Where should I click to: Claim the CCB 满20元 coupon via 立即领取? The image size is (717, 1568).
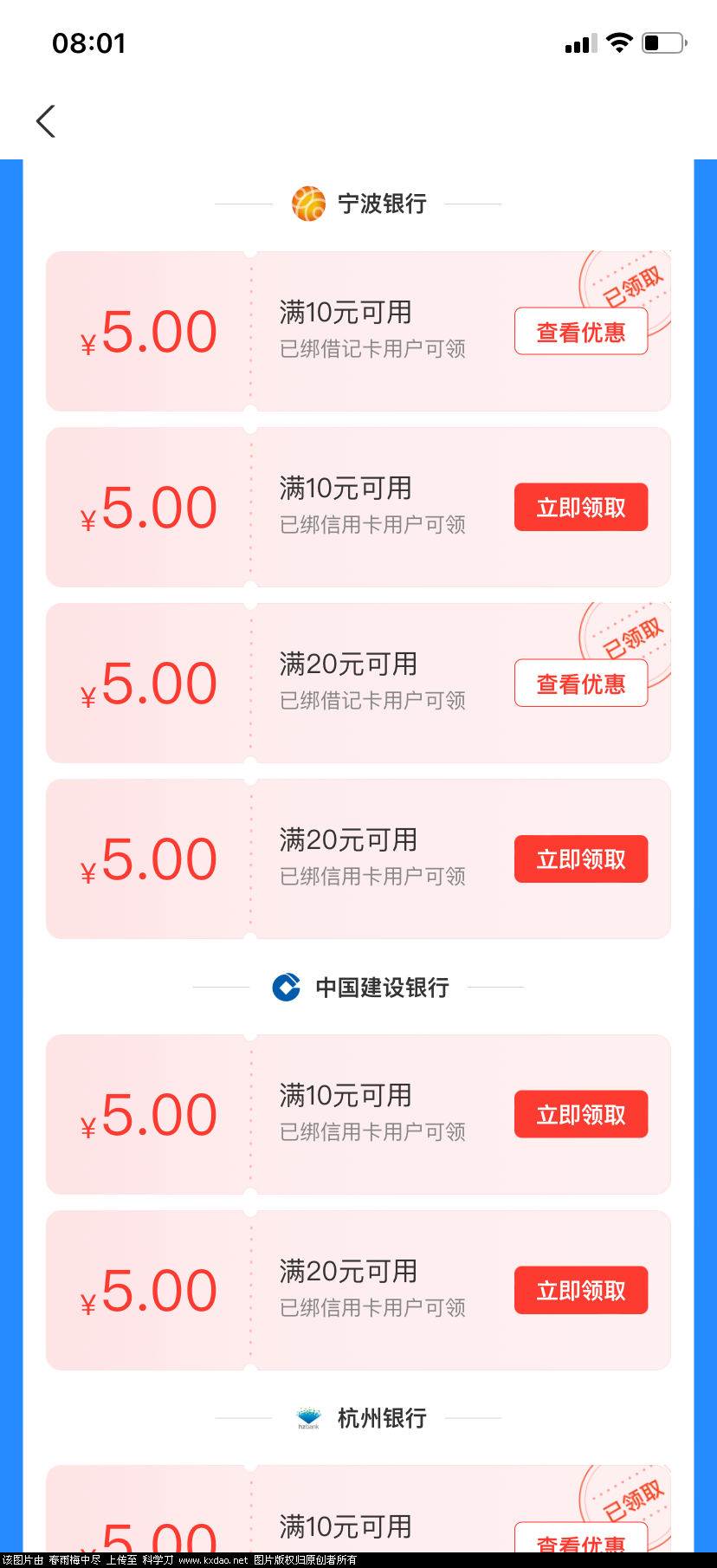point(580,1290)
